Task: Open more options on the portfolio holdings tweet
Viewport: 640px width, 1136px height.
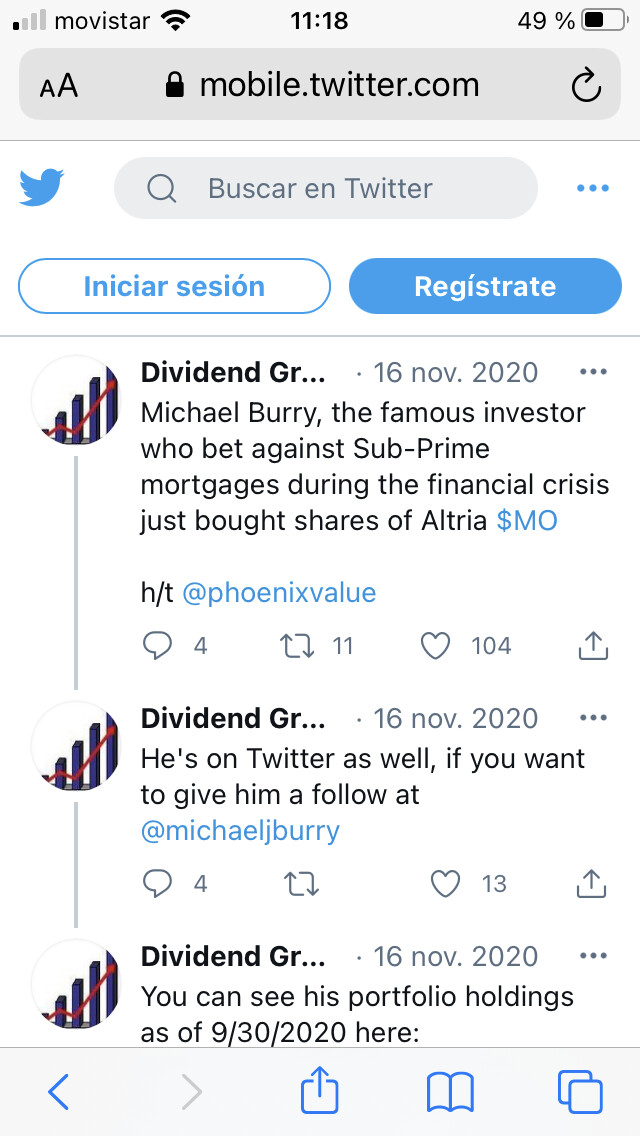Action: pyautogui.click(x=593, y=956)
